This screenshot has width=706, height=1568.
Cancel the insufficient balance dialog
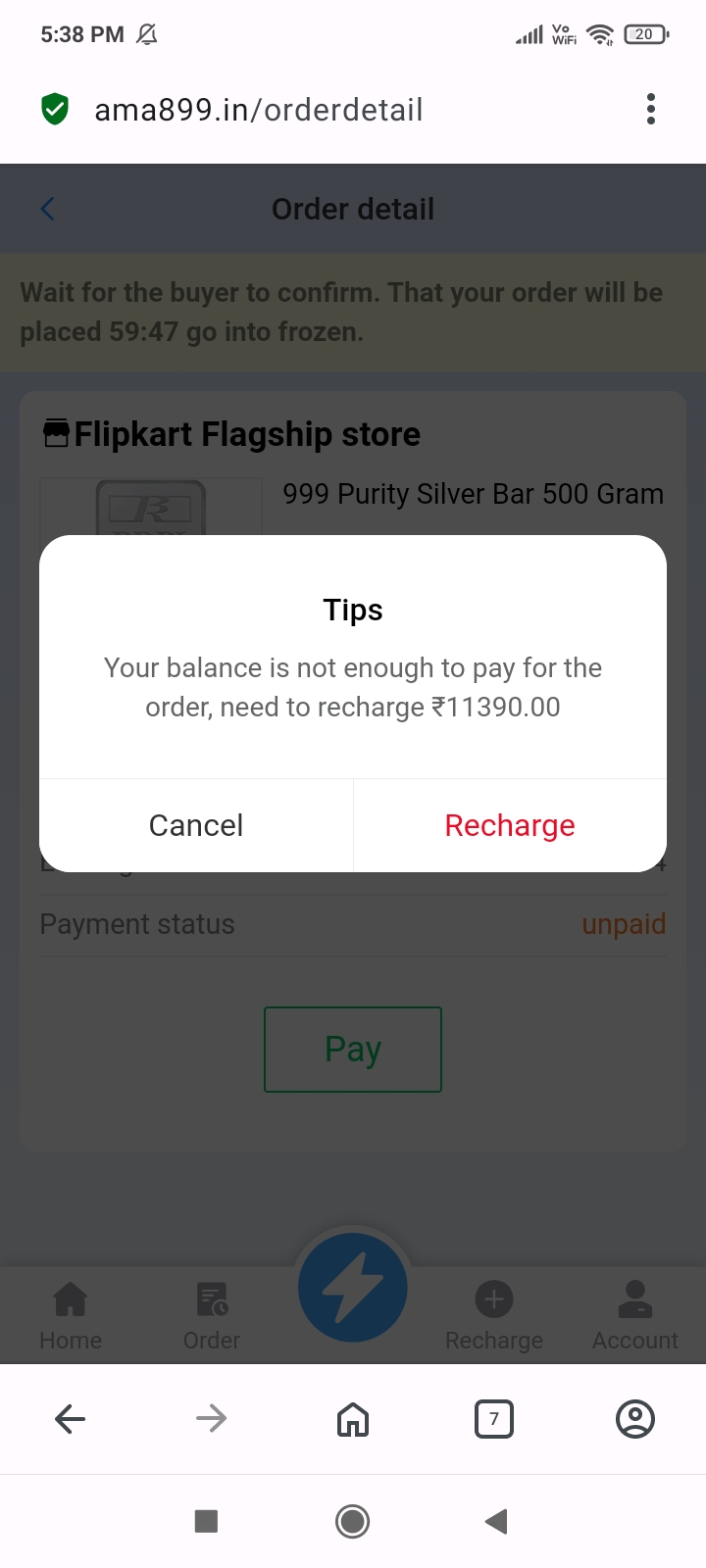[x=196, y=825]
